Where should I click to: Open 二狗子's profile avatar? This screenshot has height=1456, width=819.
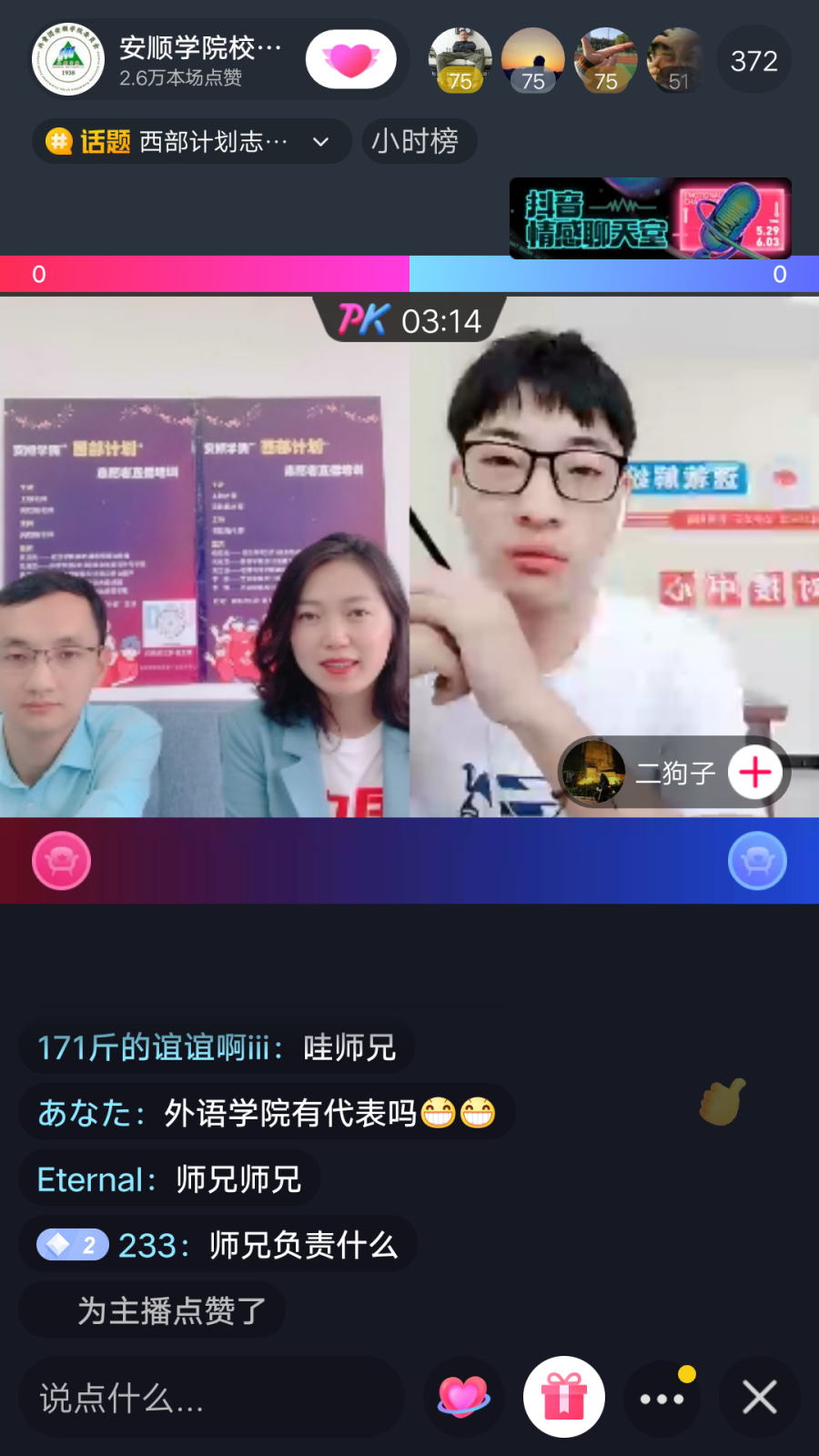pyautogui.click(x=593, y=773)
